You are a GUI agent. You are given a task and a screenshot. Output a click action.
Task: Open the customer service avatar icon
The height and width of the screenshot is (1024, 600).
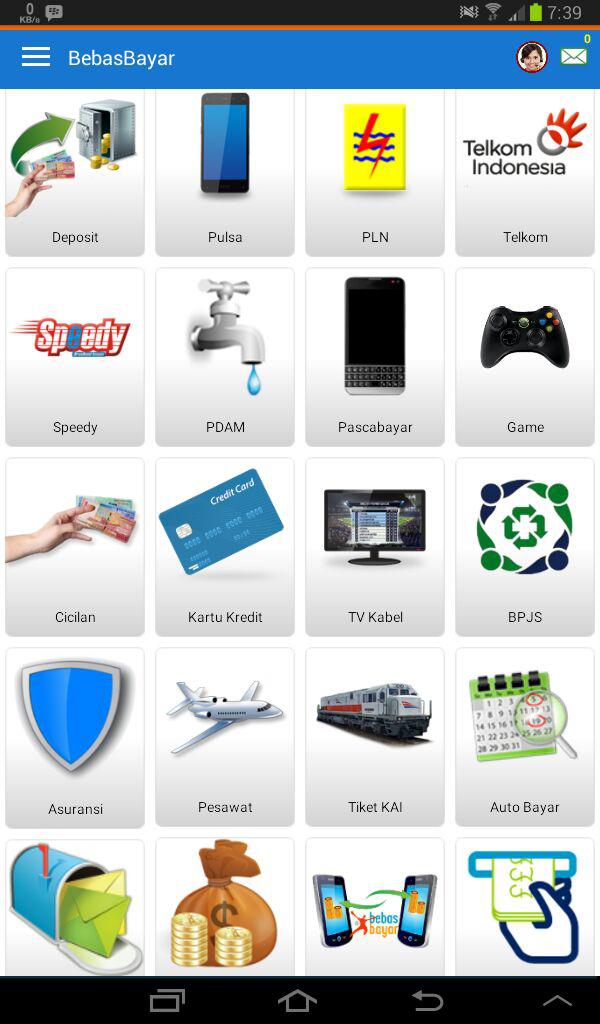click(531, 57)
